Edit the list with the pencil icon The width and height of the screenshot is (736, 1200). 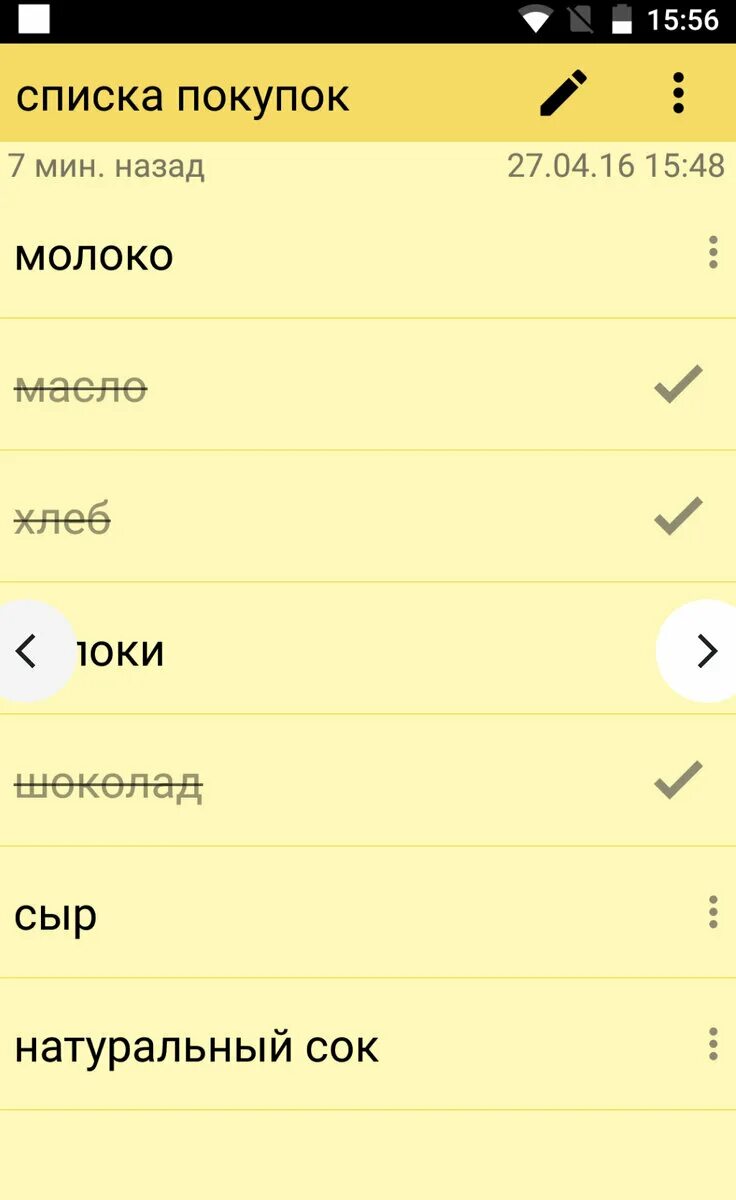563,94
